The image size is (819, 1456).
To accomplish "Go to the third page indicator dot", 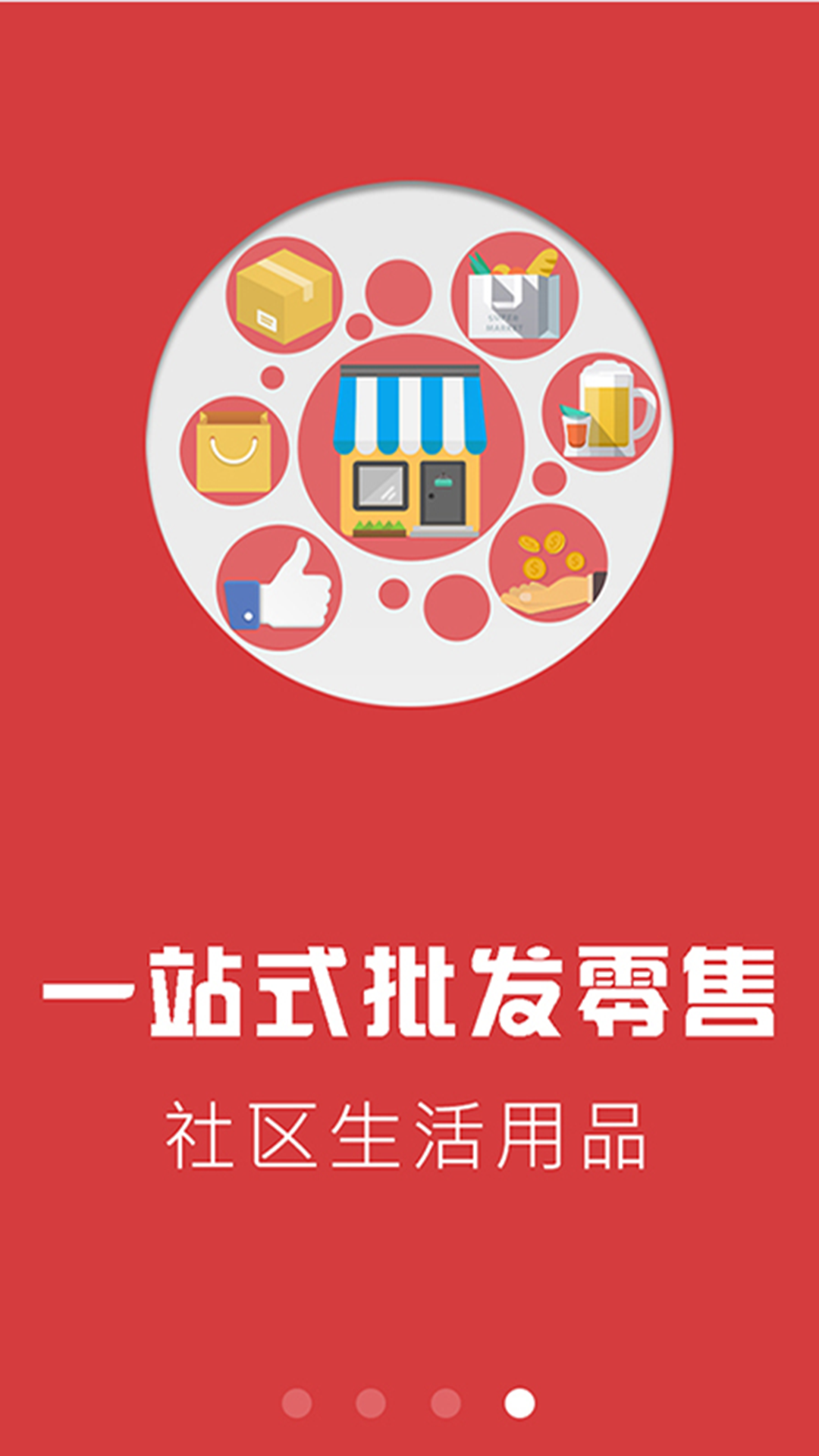I will [446, 1403].
